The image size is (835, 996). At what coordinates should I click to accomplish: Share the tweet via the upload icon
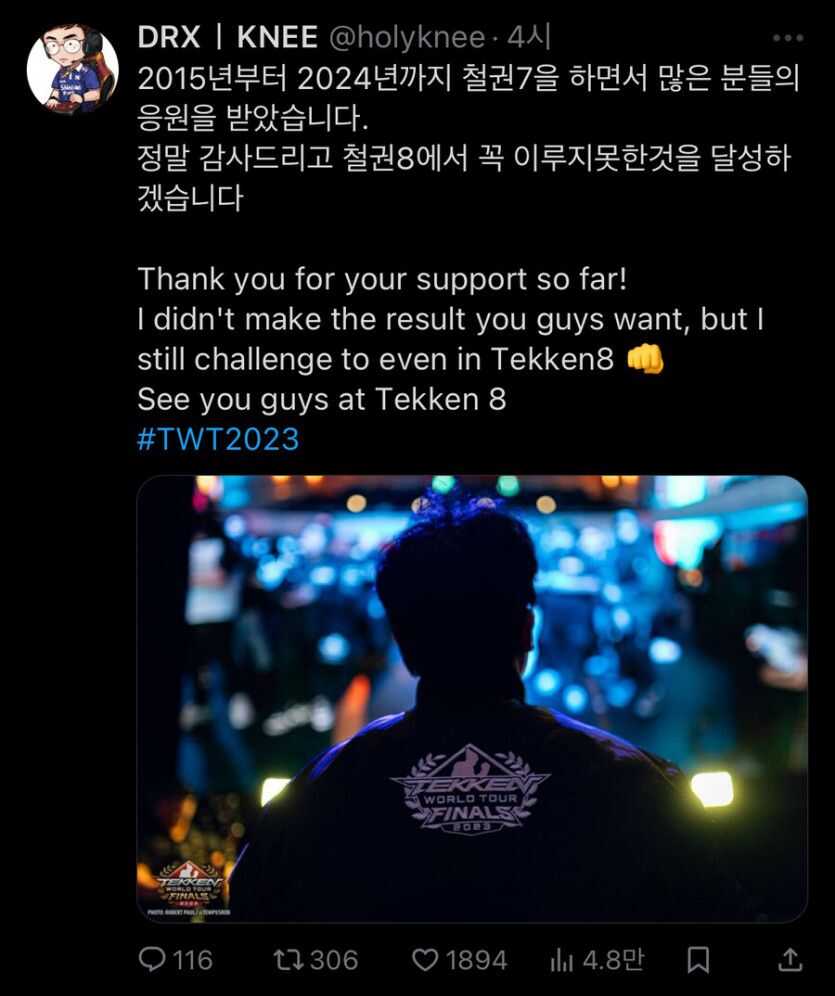[789, 960]
